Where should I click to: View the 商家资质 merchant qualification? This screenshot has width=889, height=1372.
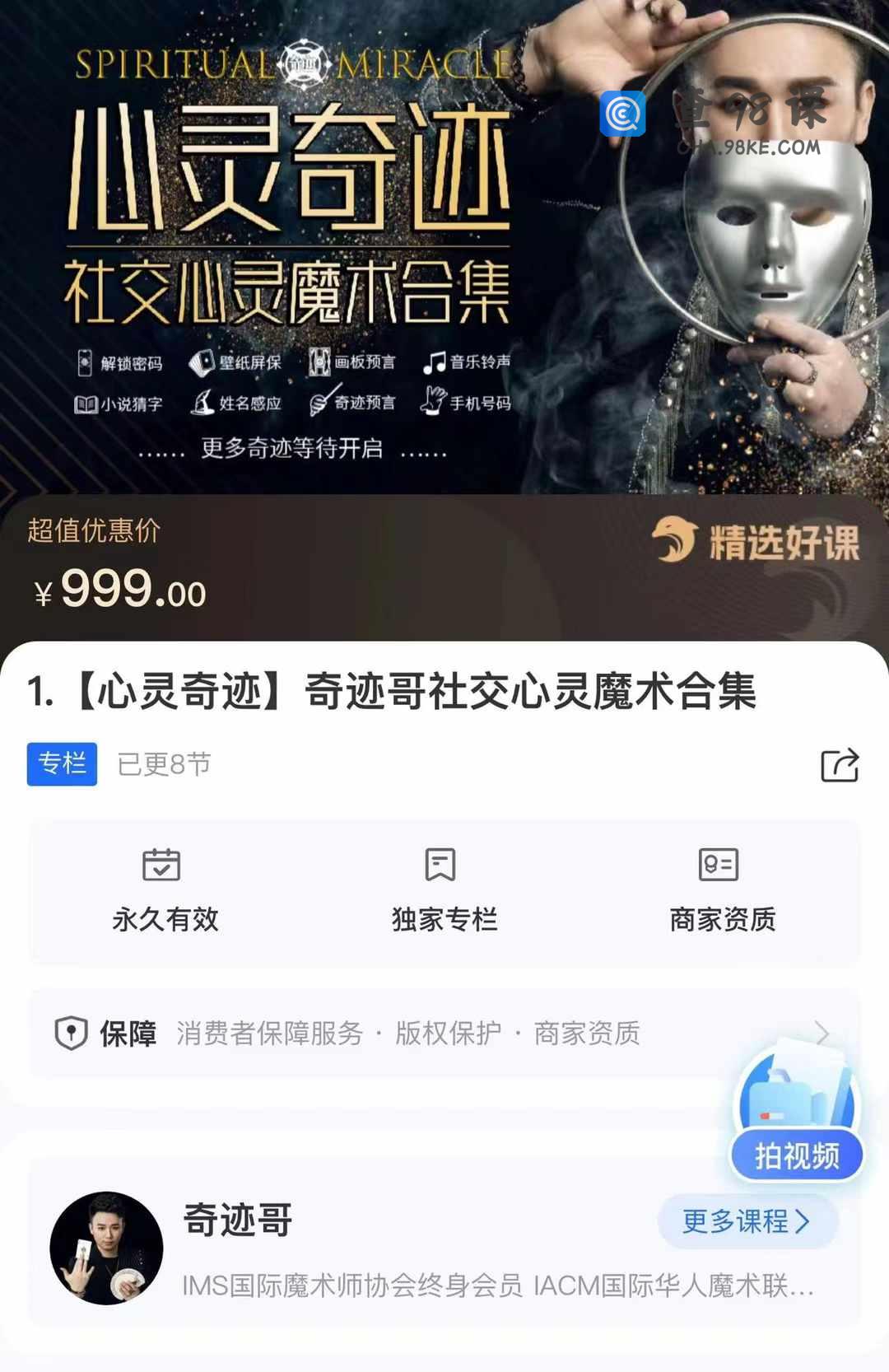coord(722,891)
